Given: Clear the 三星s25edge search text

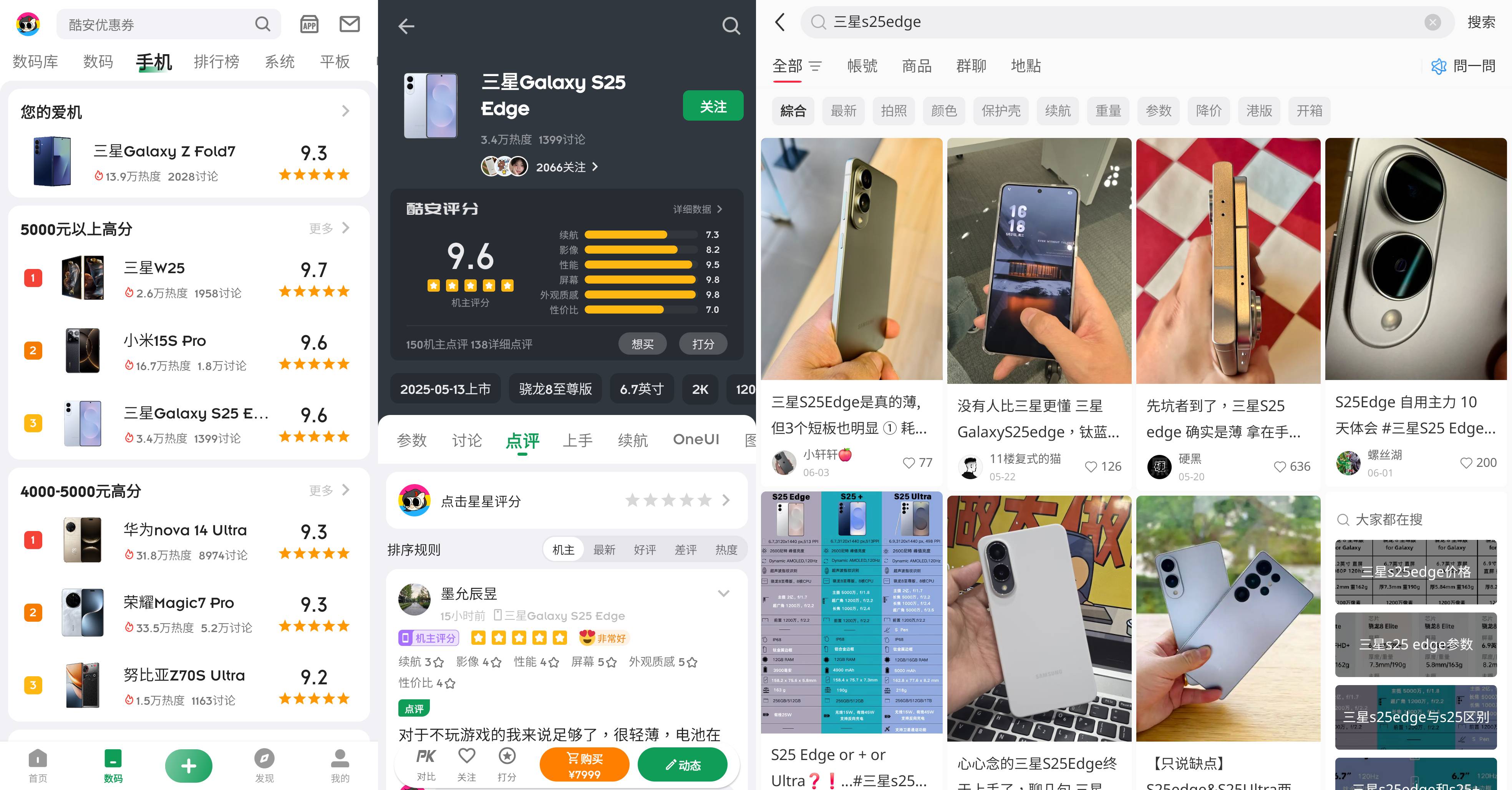Looking at the screenshot, I should 1432,22.
